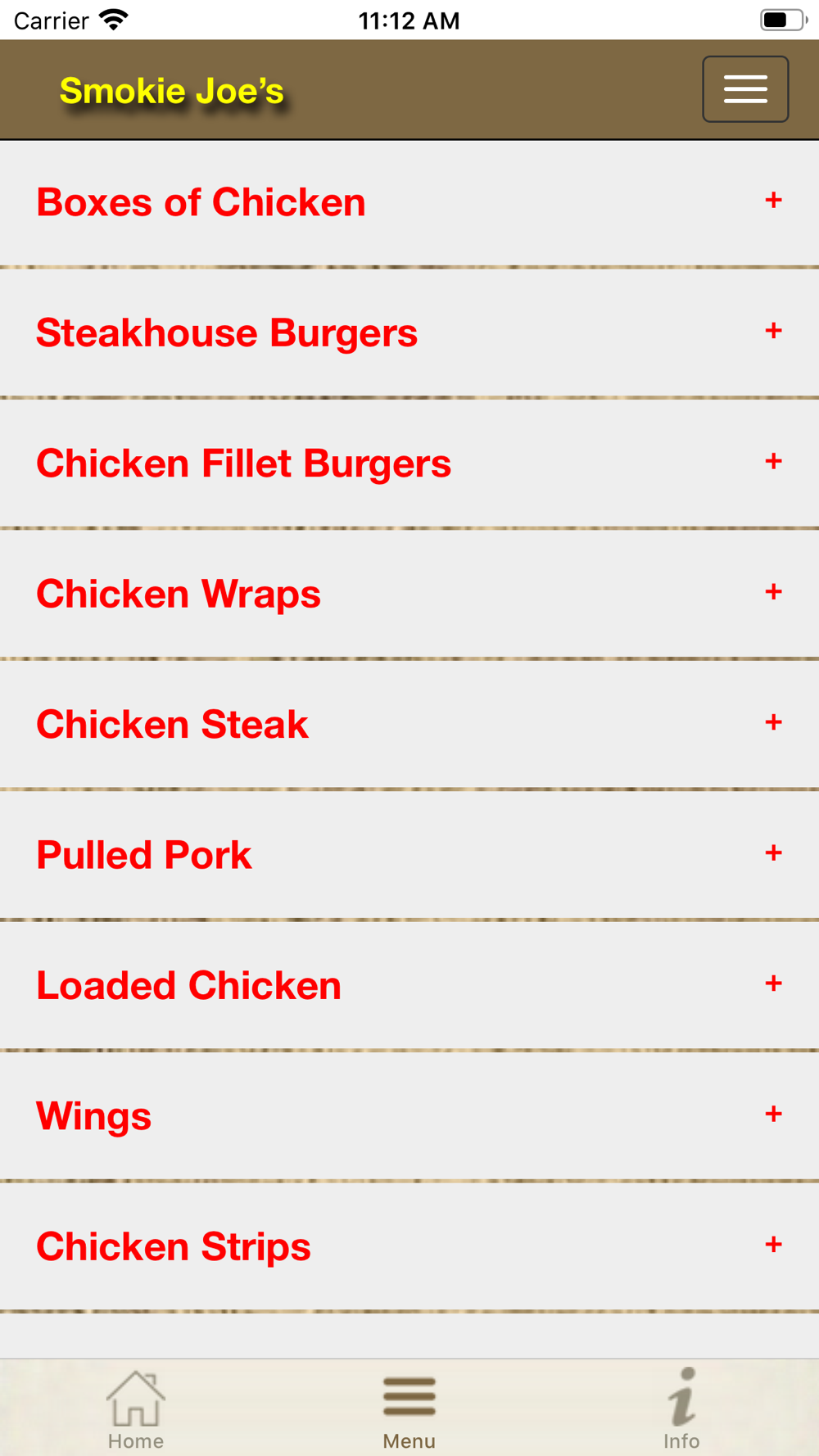Go to the Info tab
The height and width of the screenshot is (1456, 819).
pyautogui.click(x=681, y=1410)
